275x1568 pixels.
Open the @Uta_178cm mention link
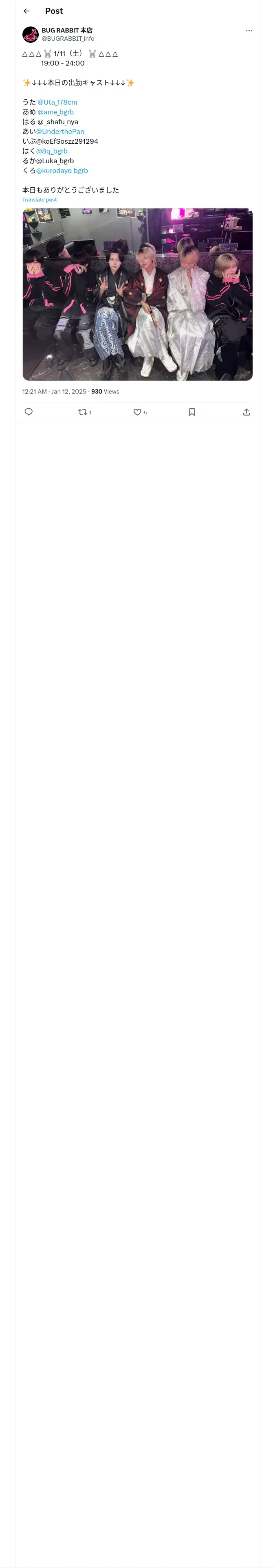click(57, 102)
